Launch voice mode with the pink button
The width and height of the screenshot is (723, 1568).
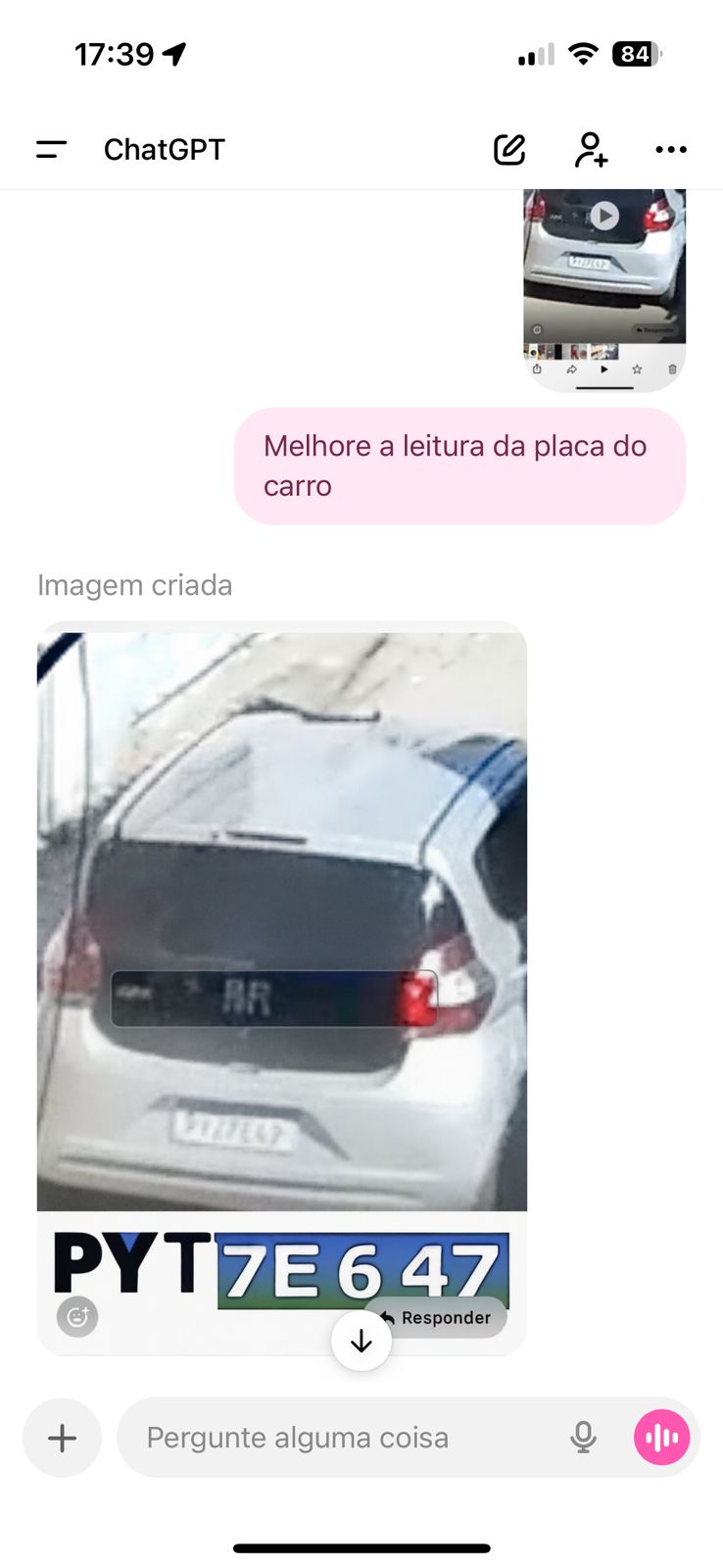pyautogui.click(x=662, y=1438)
